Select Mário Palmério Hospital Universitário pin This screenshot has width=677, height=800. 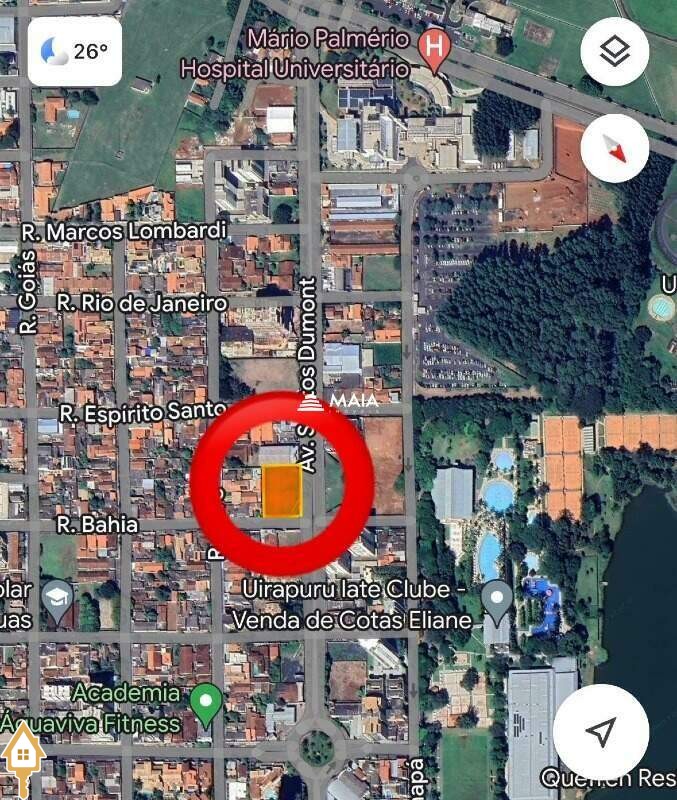[x=433, y=46]
